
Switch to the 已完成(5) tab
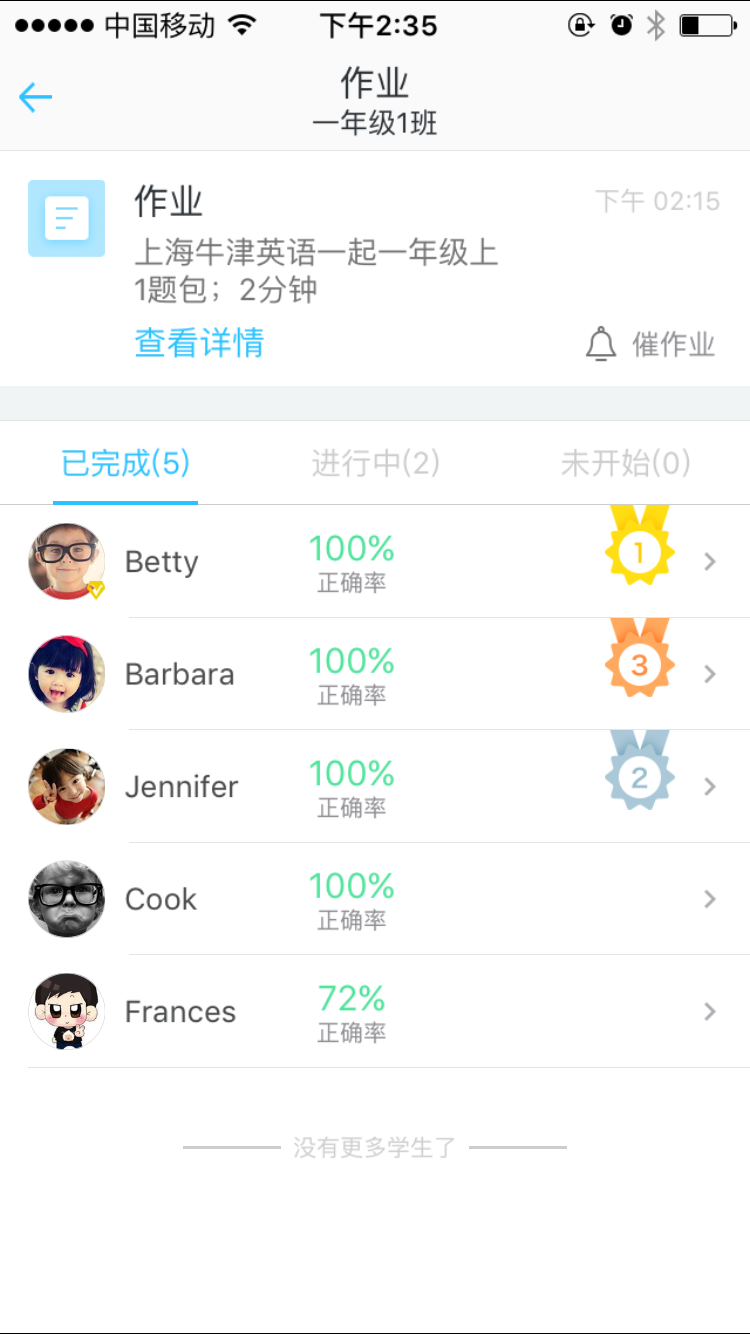(x=126, y=463)
